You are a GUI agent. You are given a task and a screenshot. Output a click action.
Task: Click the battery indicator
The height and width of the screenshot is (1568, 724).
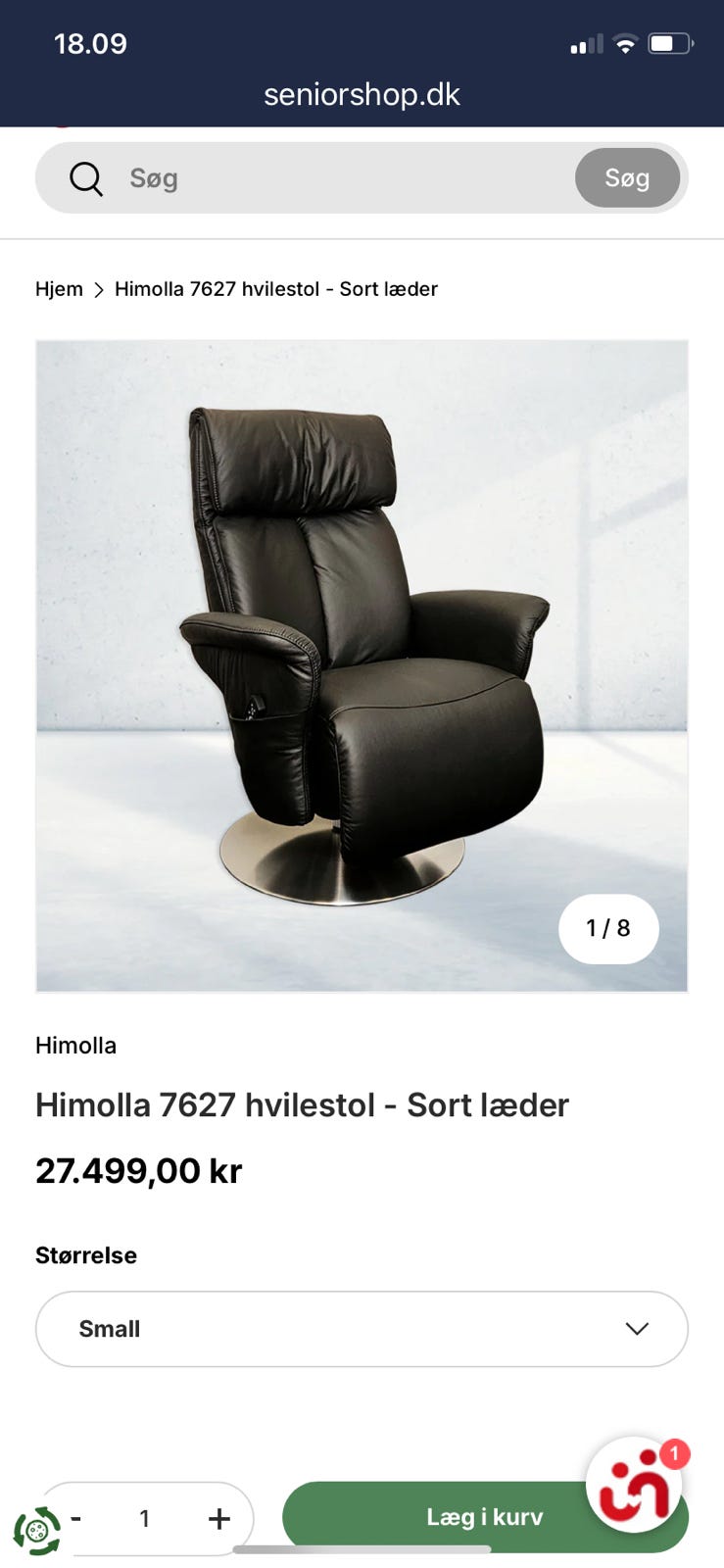click(669, 43)
